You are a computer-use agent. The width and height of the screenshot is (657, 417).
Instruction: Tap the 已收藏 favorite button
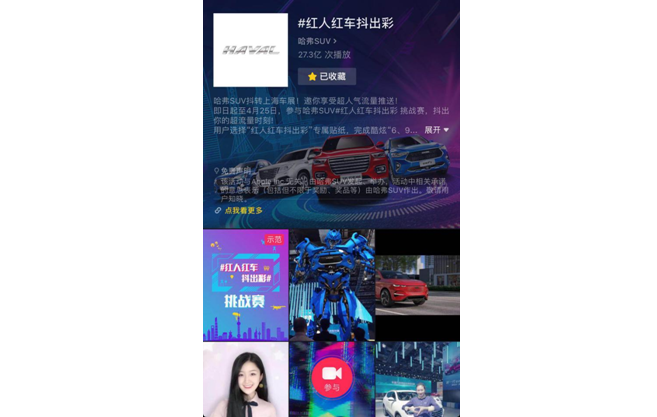326,76
